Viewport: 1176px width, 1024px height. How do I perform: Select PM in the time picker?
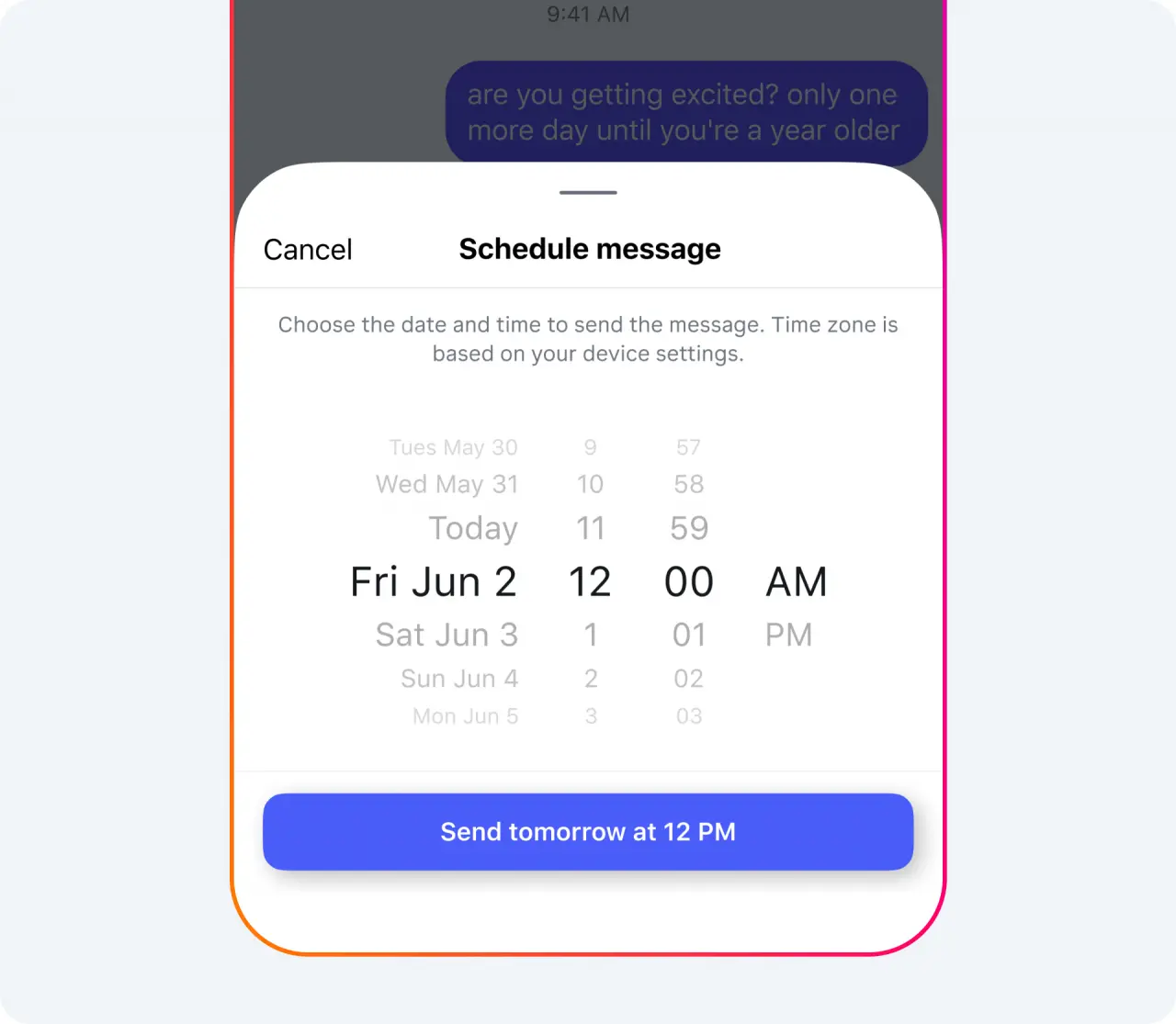788,635
